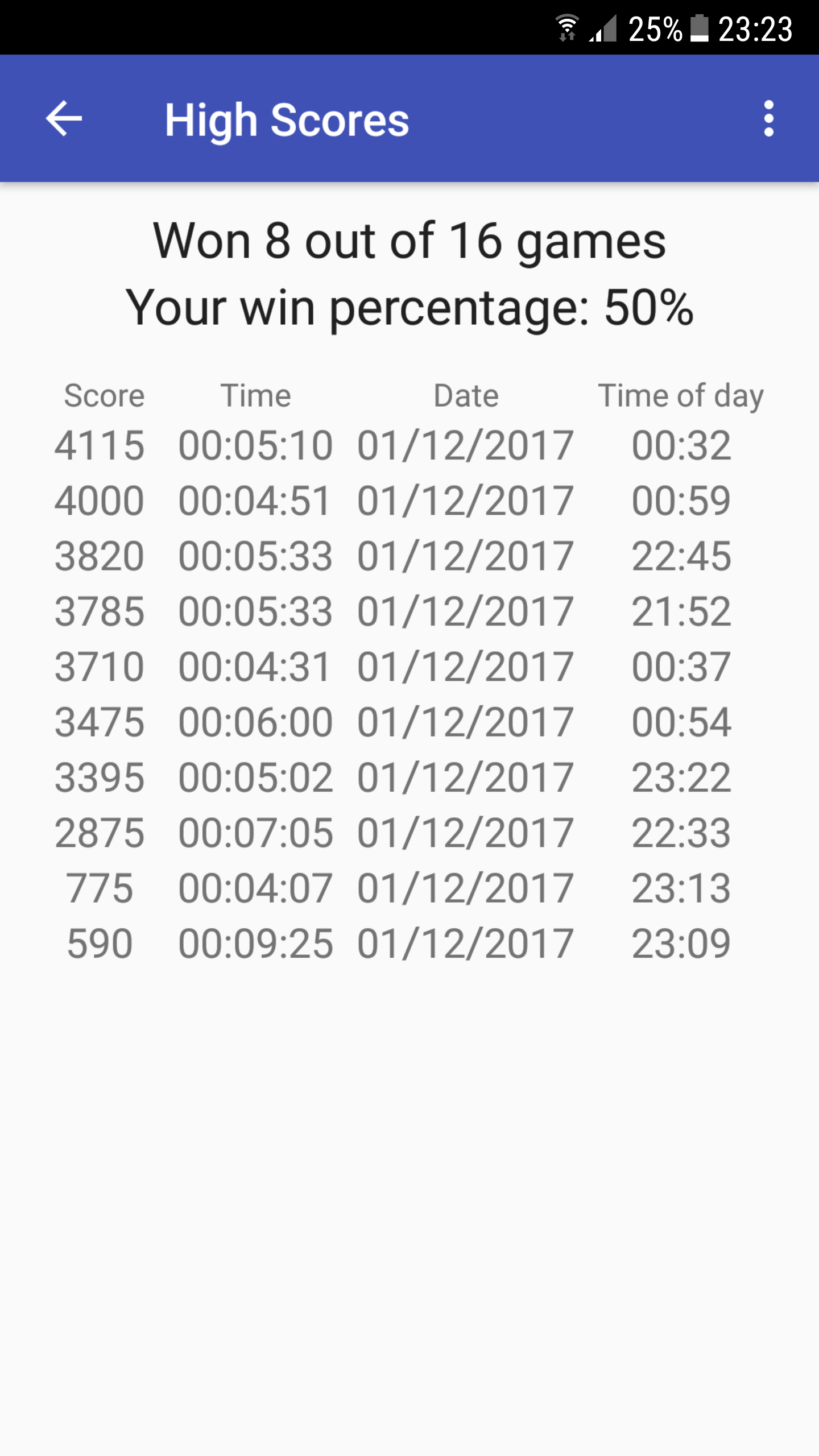Select the Score column header
This screenshot has width=819, height=1456.
point(104,396)
